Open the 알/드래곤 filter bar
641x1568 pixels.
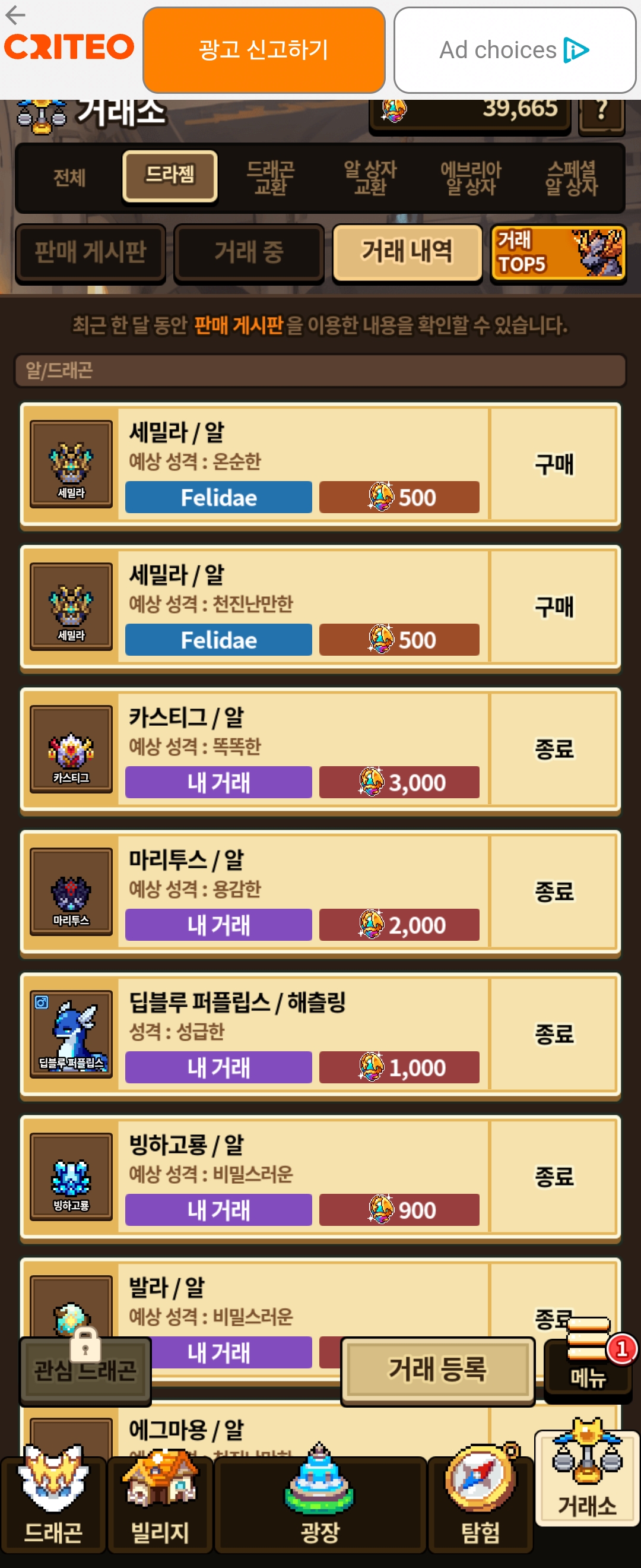point(320,370)
